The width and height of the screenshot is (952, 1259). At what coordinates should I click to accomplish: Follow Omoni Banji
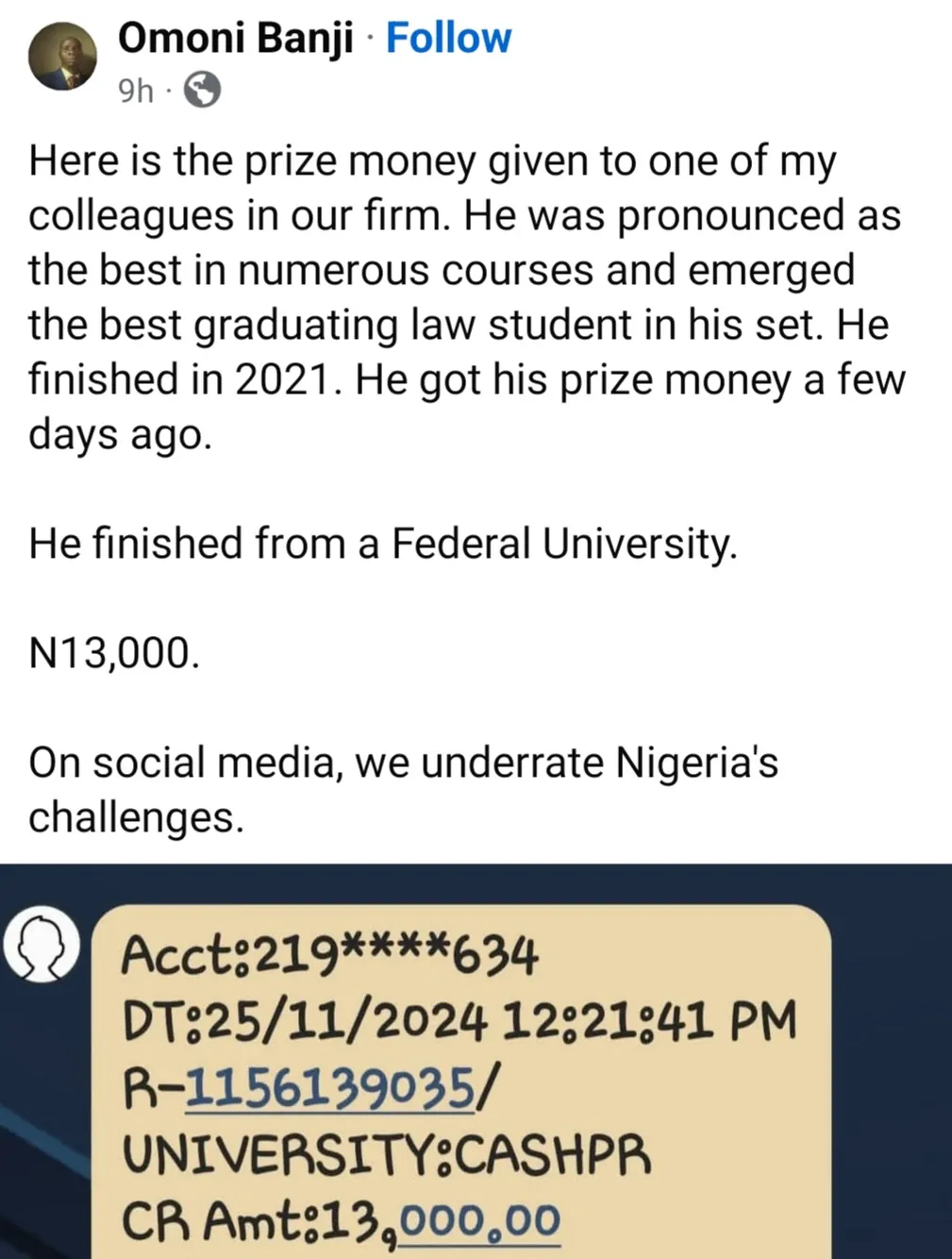tap(448, 39)
